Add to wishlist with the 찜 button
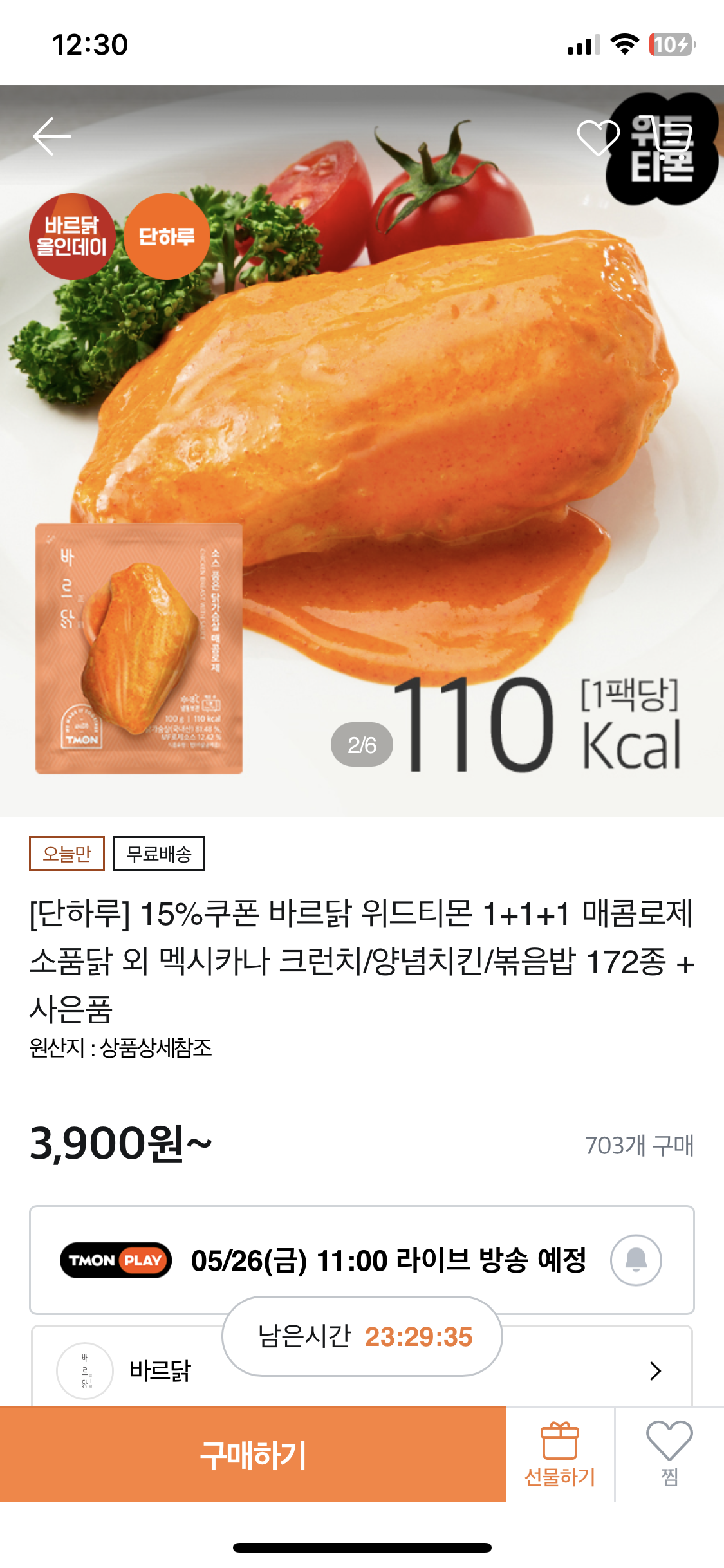Viewport: 724px width, 1568px height. (669, 1455)
